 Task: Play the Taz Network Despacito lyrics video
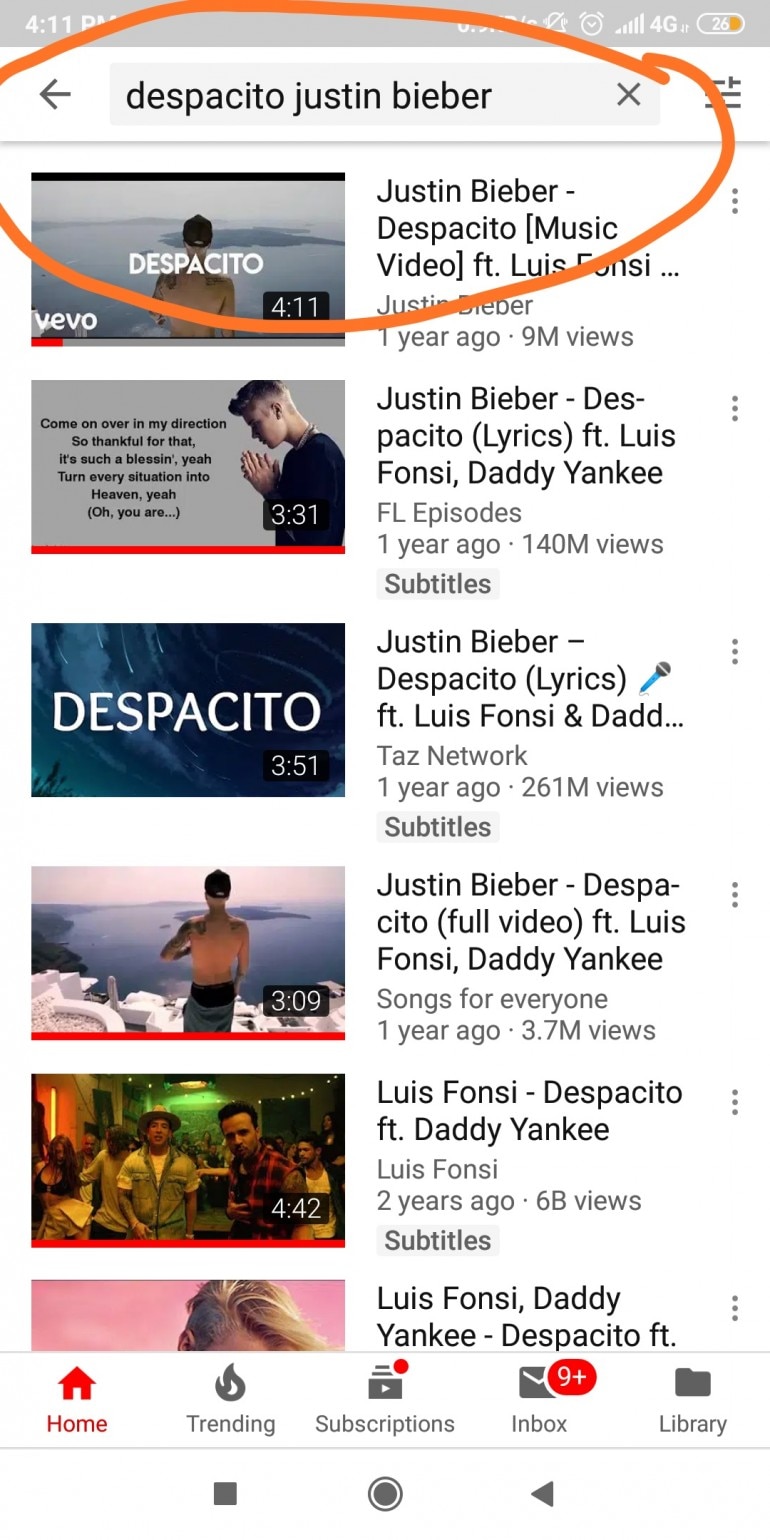click(188, 710)
